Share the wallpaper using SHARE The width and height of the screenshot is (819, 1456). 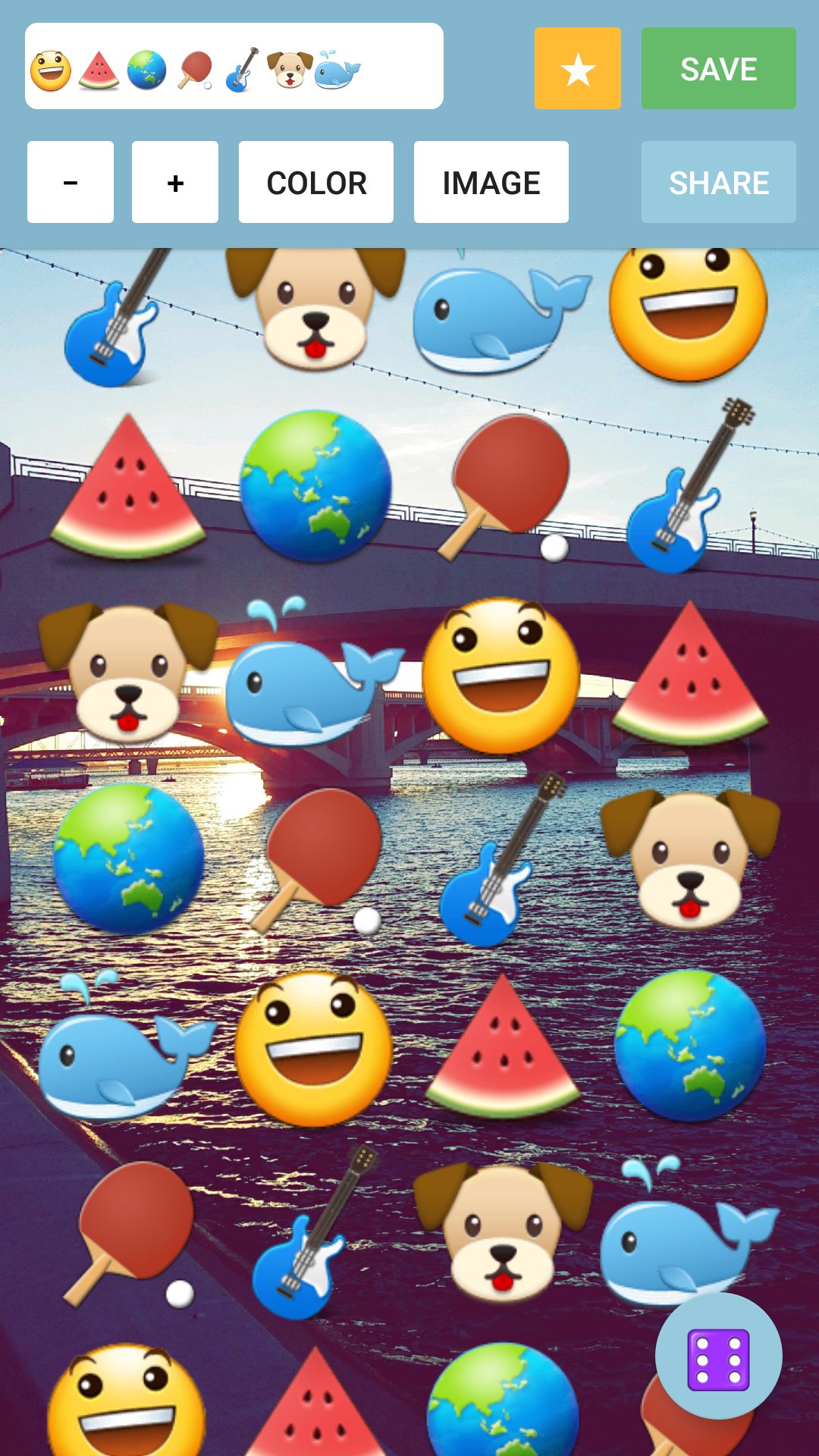(x=717, y=182)
